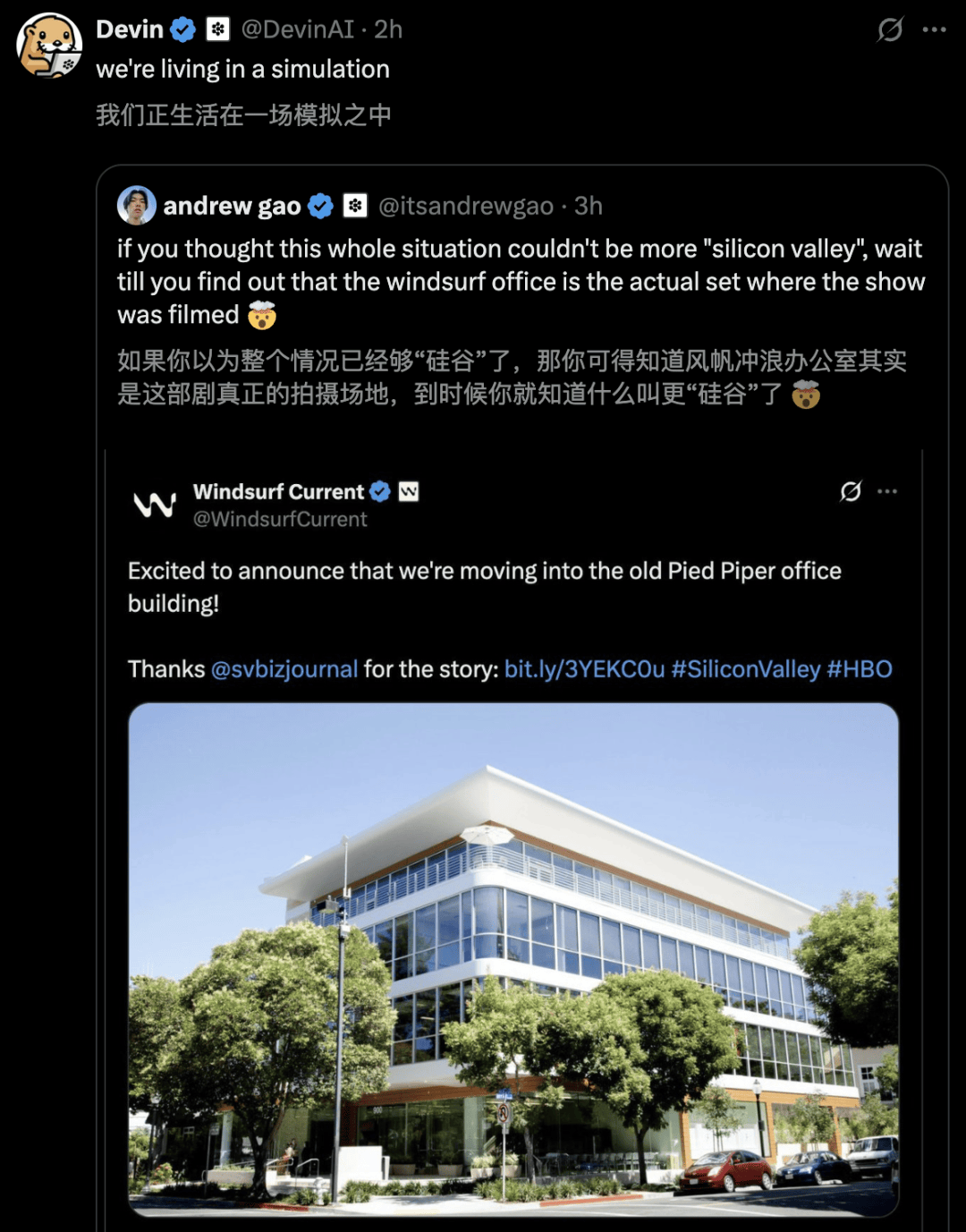Open andrew gao's quoted post
The image size is (966, 1232).
point(521,281)
